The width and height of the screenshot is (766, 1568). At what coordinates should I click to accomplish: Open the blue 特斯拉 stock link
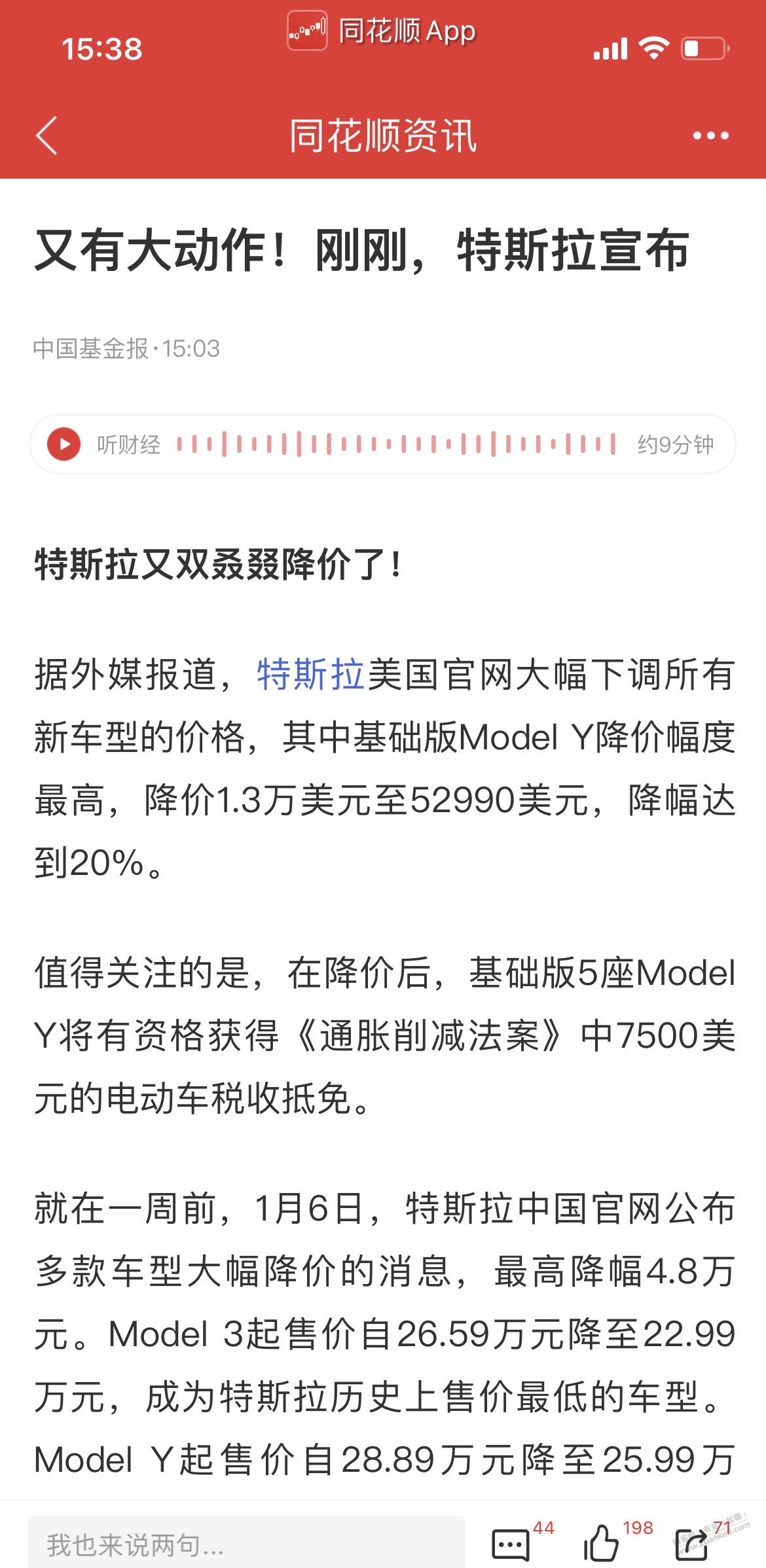tap(310, 674)
